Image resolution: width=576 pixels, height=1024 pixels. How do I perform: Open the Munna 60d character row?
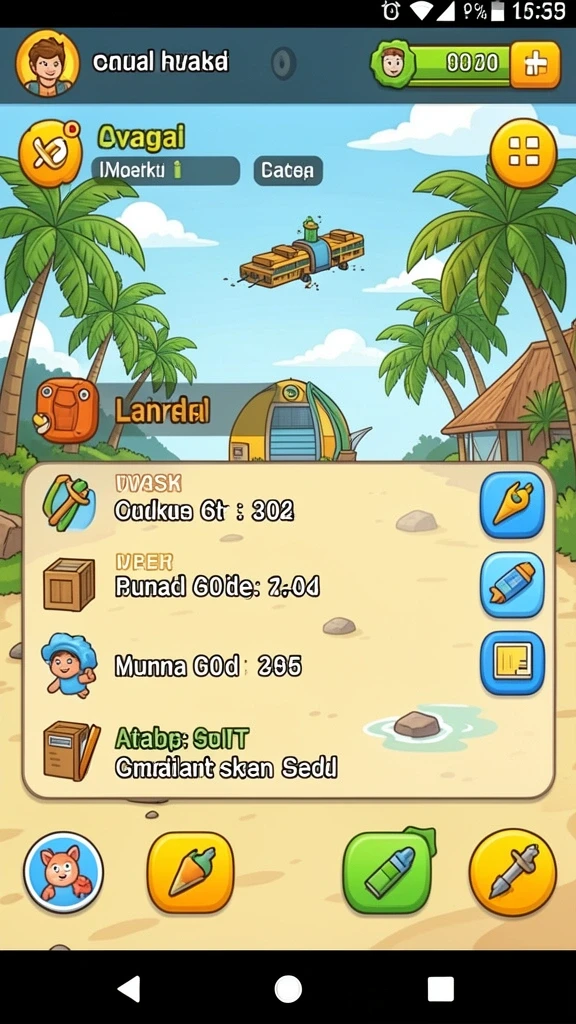pyautogui.click(x=287, y=666)
